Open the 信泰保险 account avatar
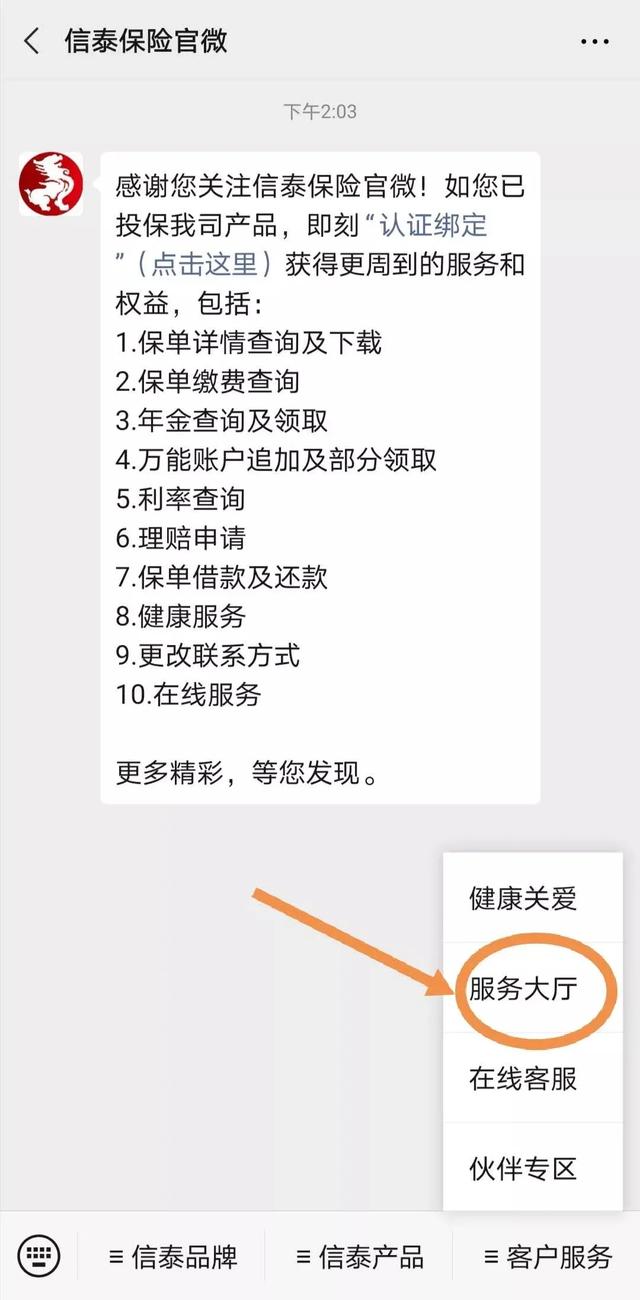Image resolution: width=640 pixels, height=1300 pixels. (x=50, y=184)
